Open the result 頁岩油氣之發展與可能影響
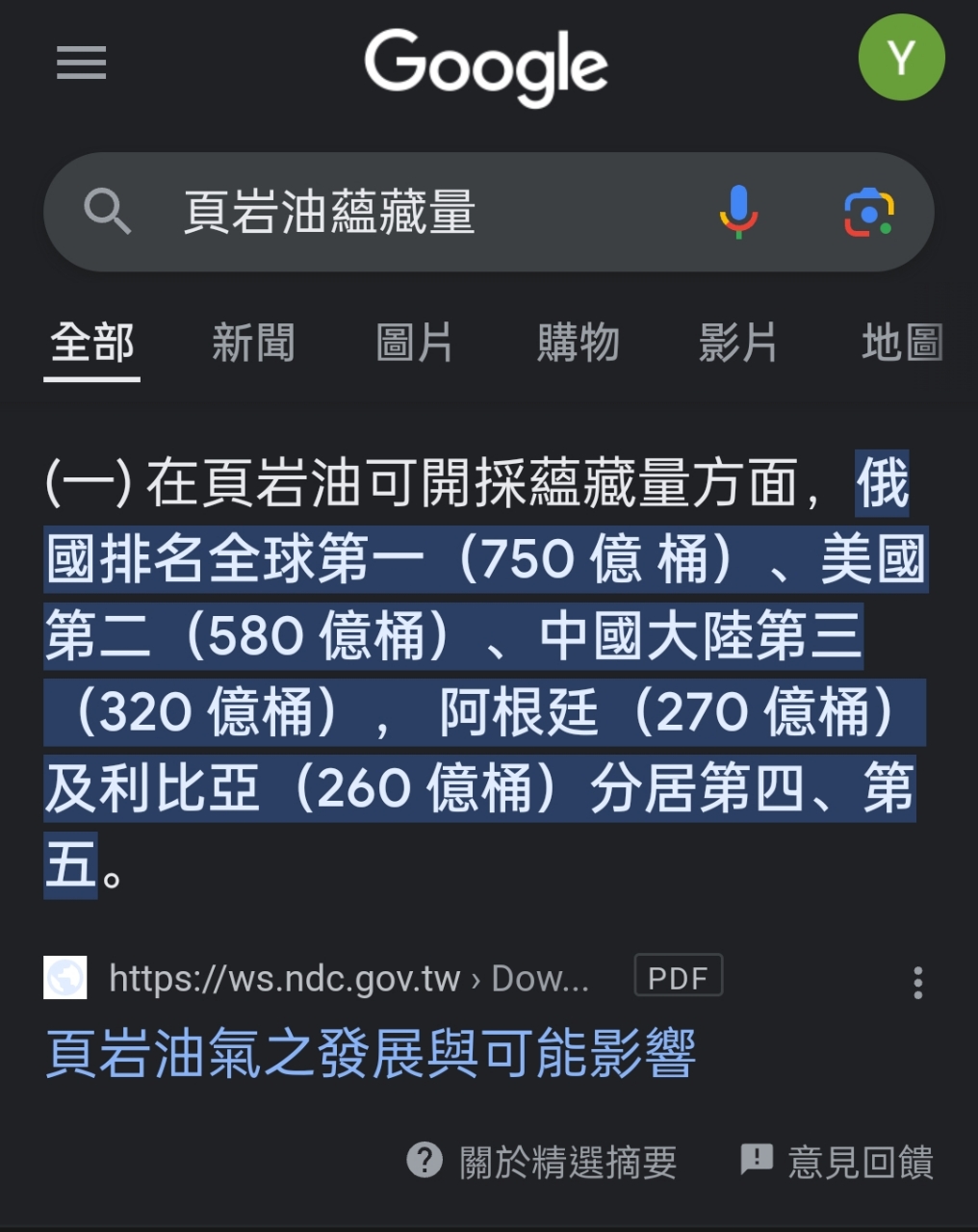Image resolution: width=978 pixels, height=1232 pixels. [371, 1053]
